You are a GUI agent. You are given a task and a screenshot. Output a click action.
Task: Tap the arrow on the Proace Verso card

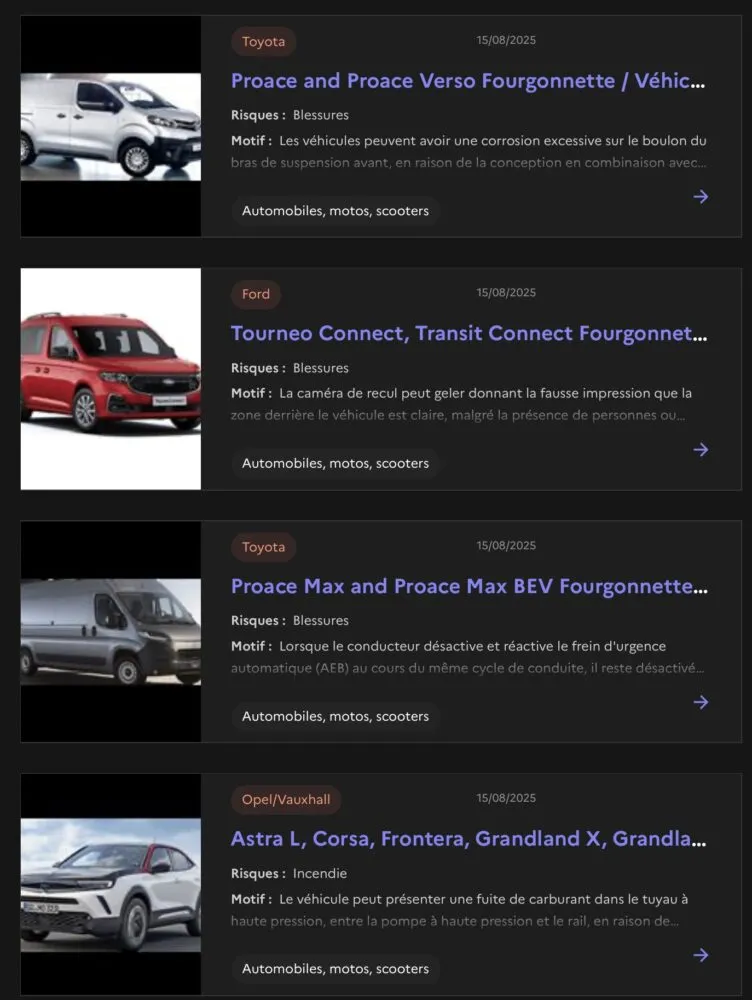701,197
